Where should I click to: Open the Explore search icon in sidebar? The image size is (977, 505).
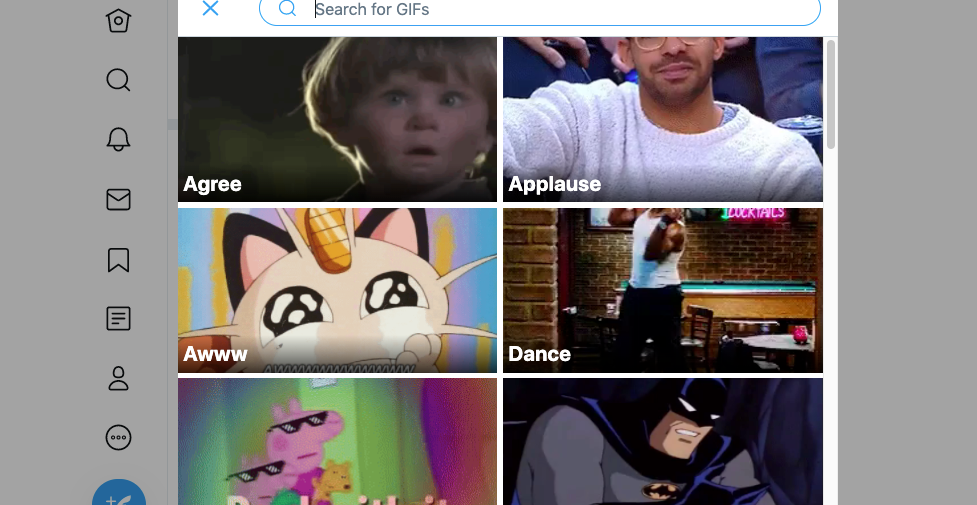coord(118,80)
